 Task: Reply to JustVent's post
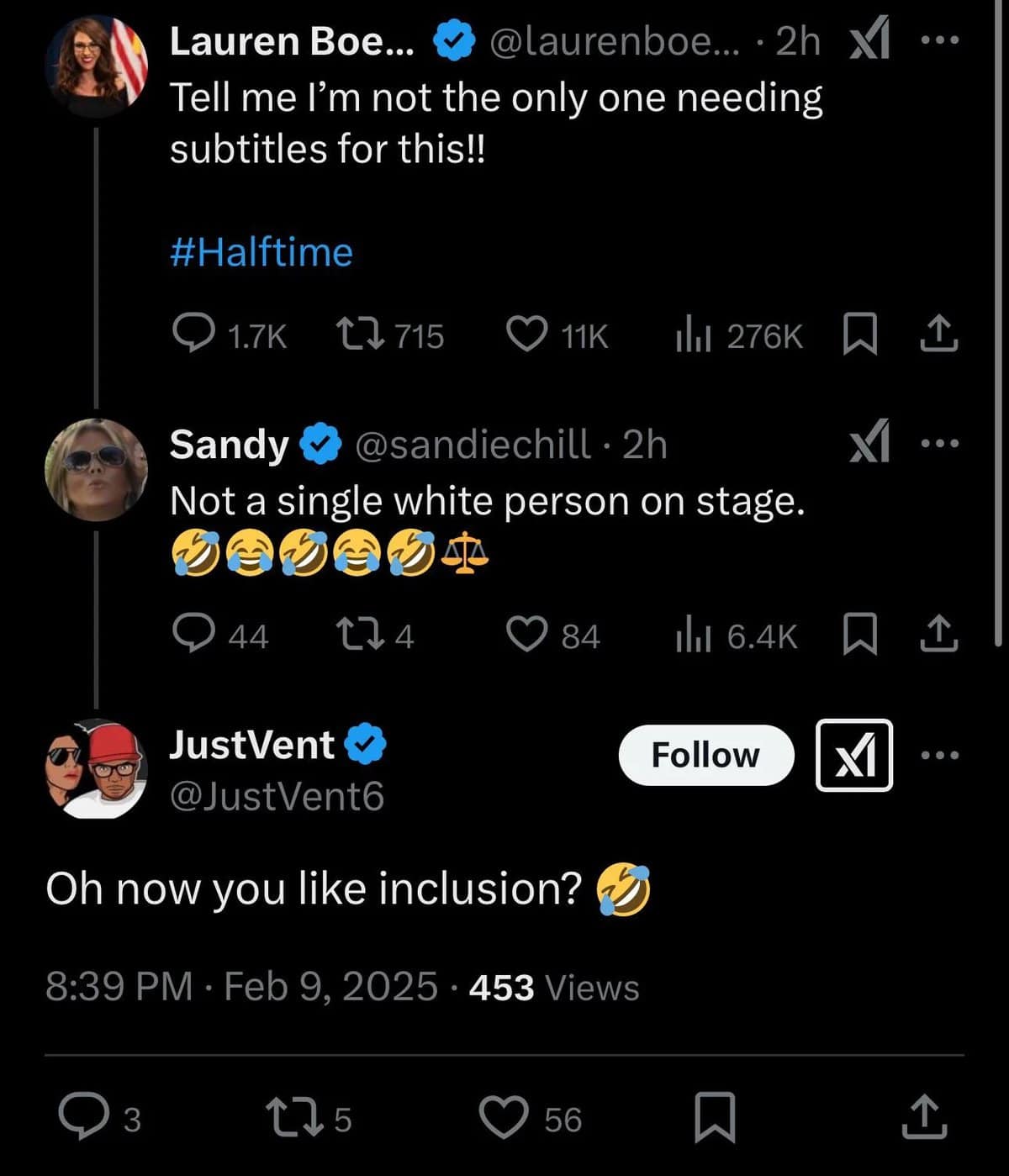[82, 1118]
